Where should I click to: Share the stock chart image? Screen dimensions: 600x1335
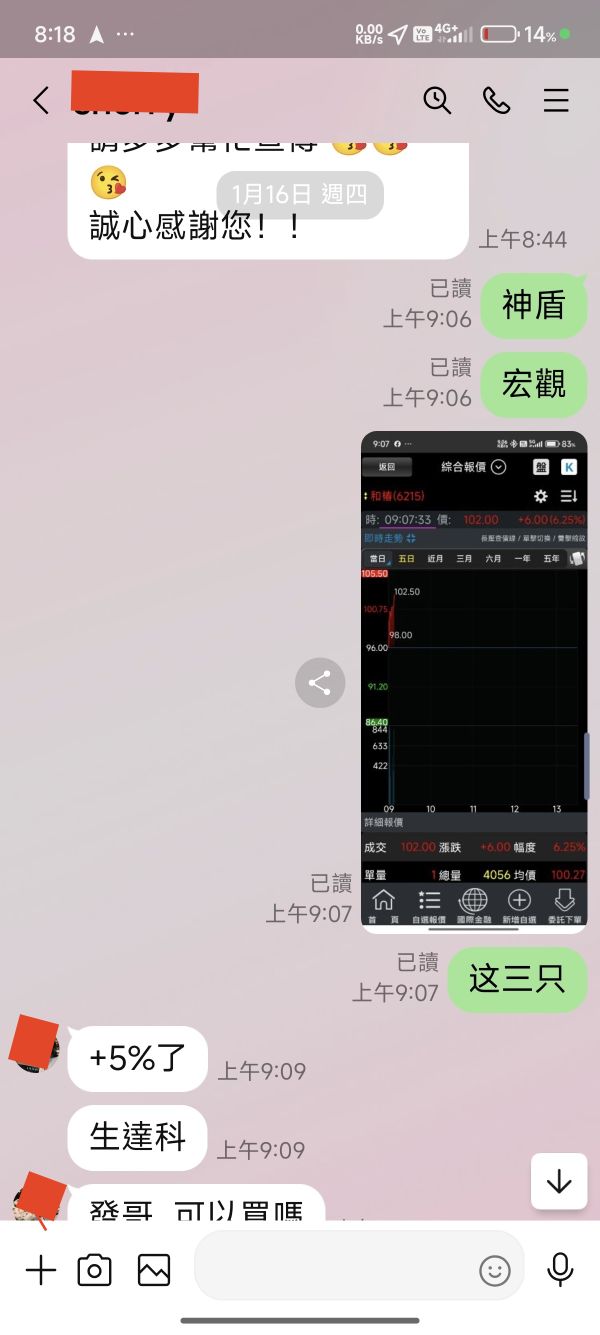[320, 684]
